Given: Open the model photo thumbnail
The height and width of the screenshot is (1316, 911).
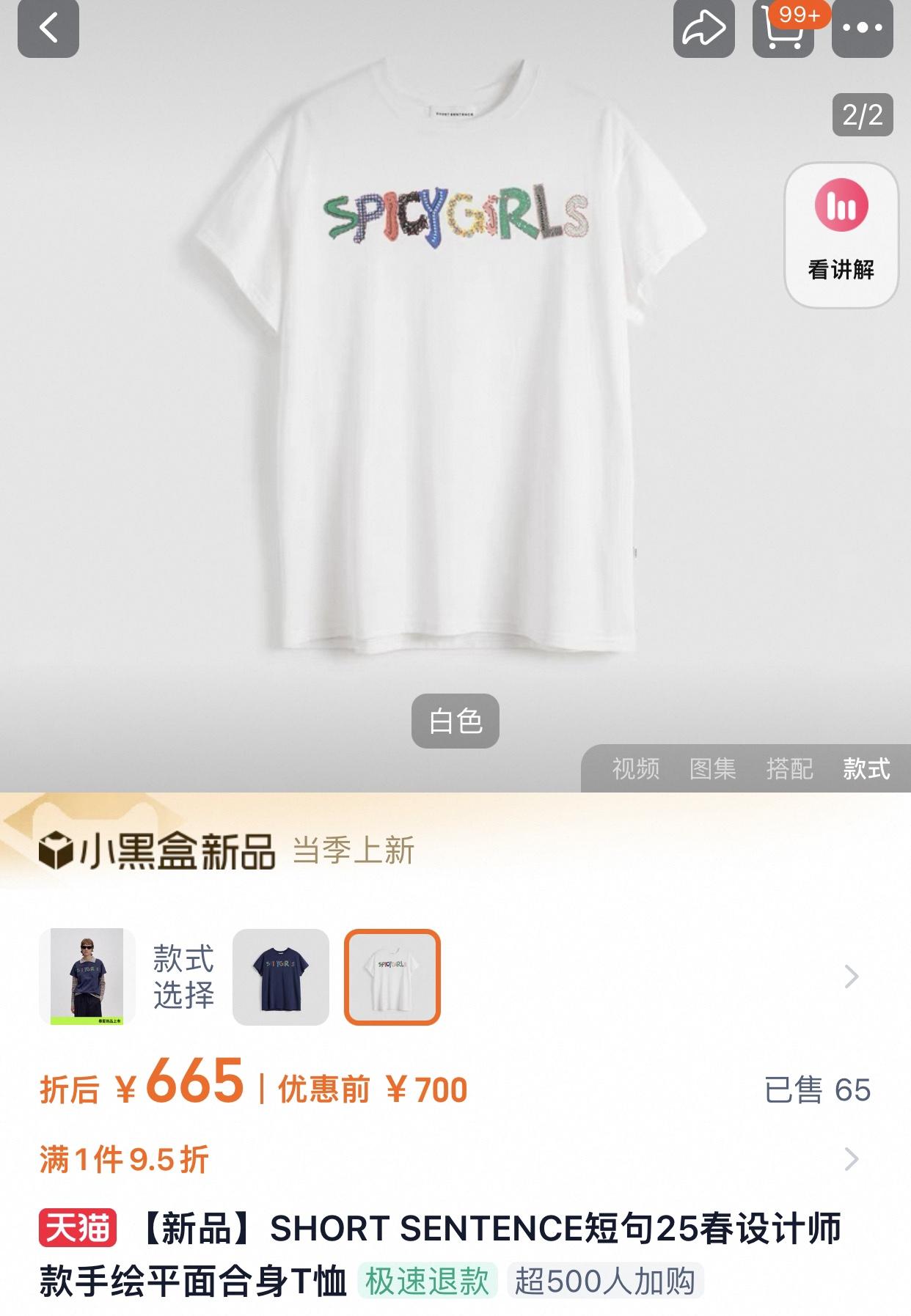Looking at the screenshot, I should pyautogui.click(x=87, y=977).
